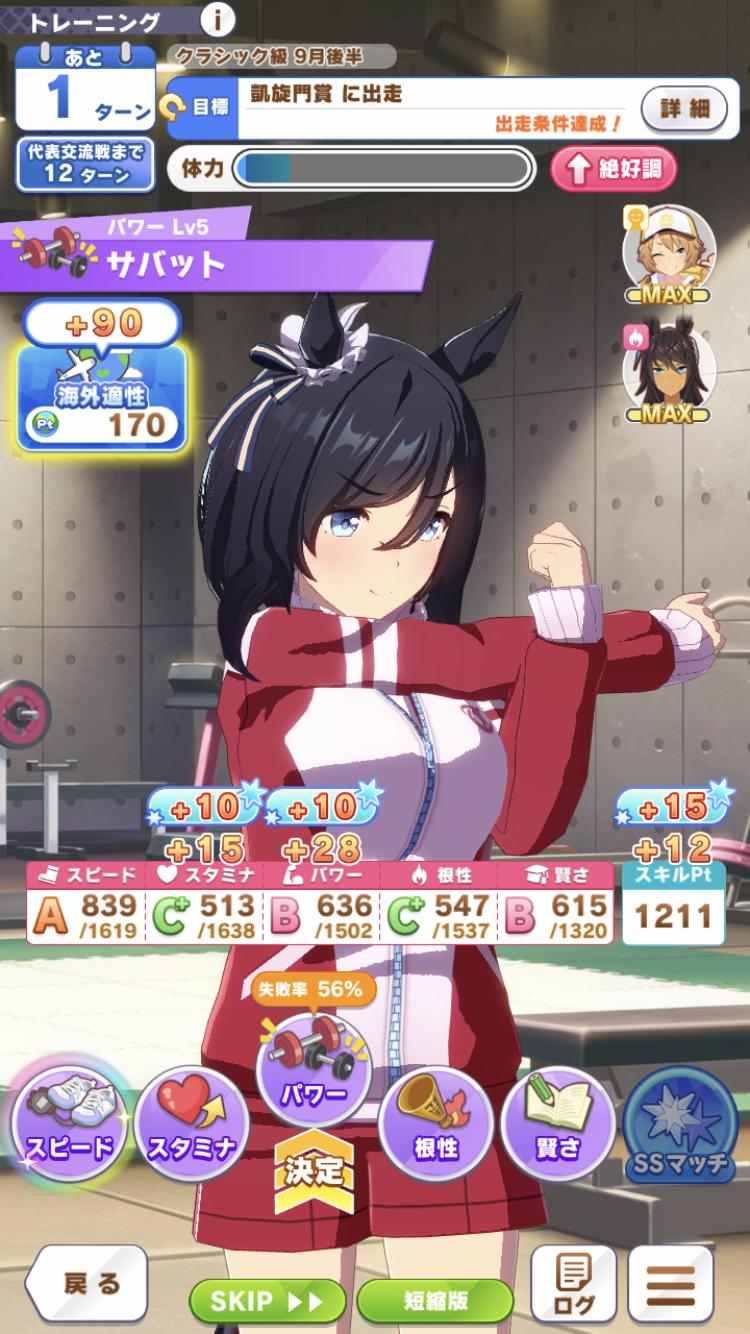Open the 海外適性 points panel
Viewport: 750px width, 1334px height.
point(102,396)
